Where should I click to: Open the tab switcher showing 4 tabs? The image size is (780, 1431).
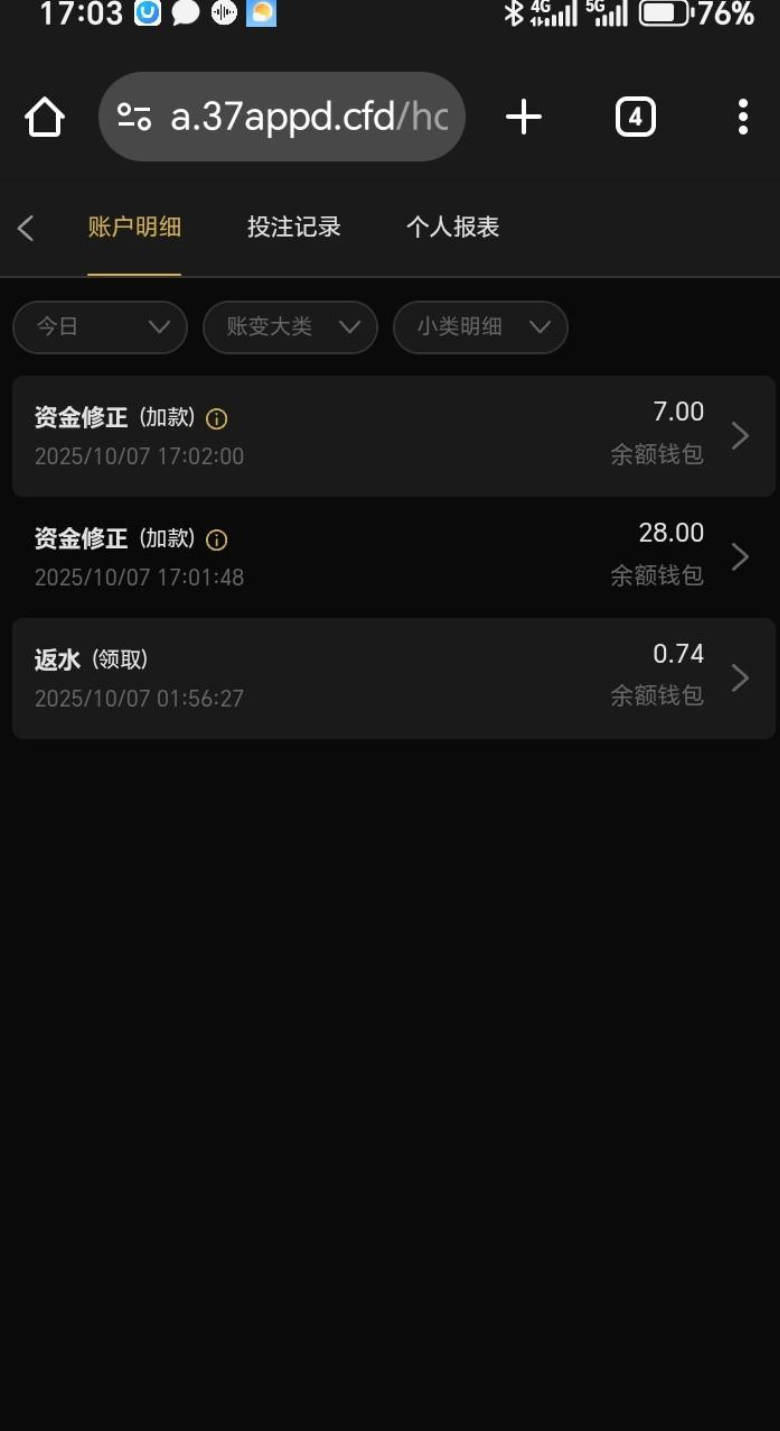coord(635,117)
